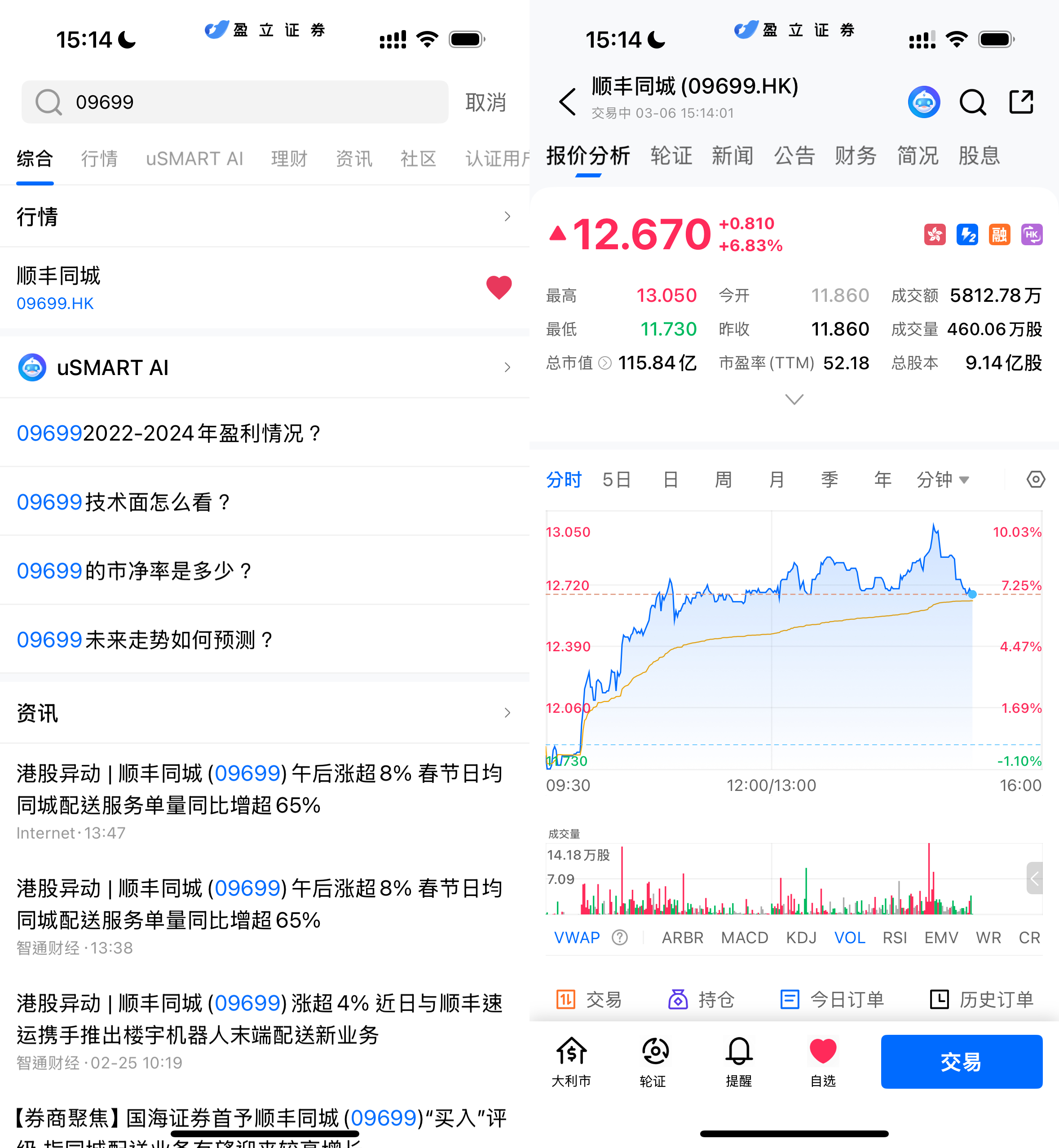Switch to the uSMART AI search tab

tap(194, 159)
